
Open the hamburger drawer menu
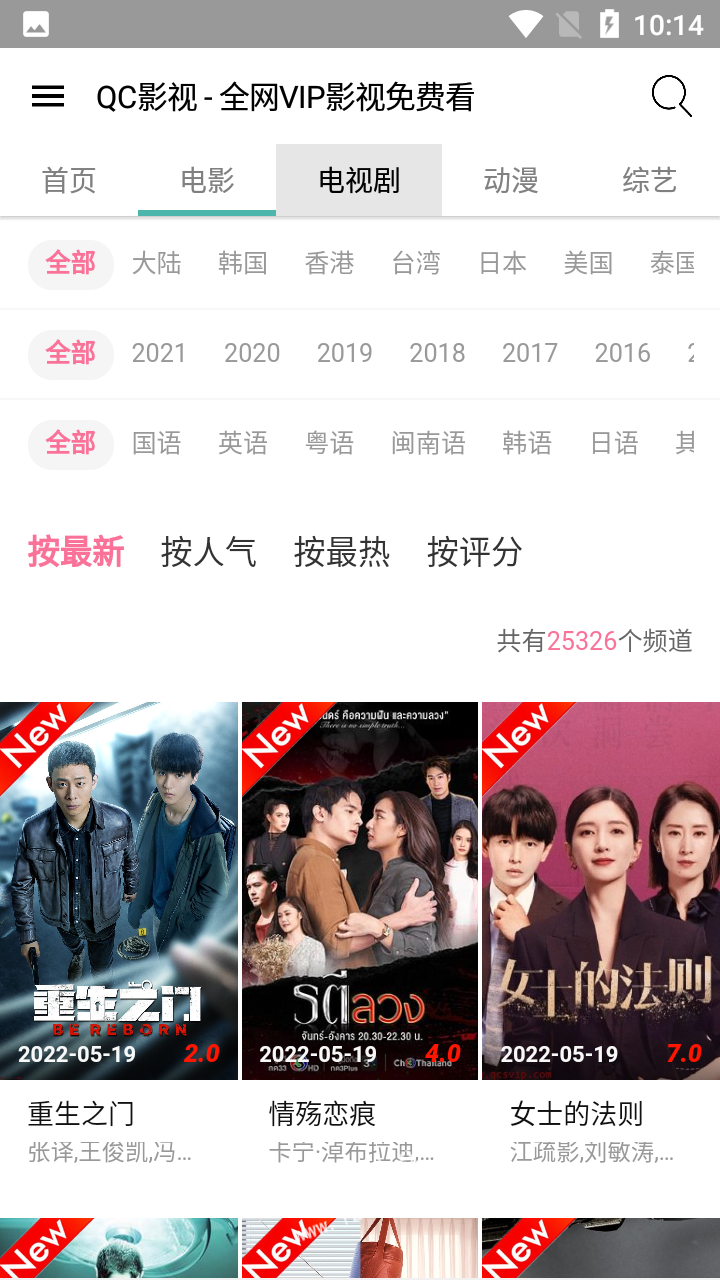[48, 96]
